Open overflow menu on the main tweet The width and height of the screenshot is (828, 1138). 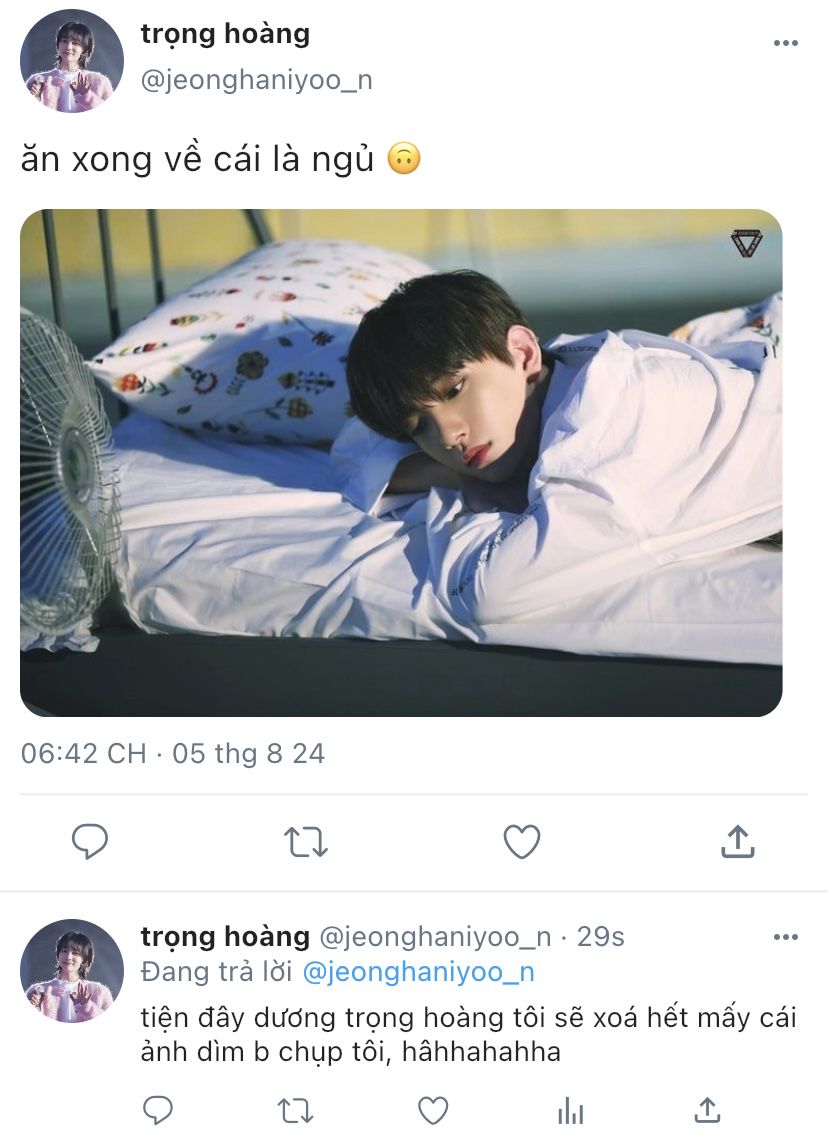pos(786,43)
